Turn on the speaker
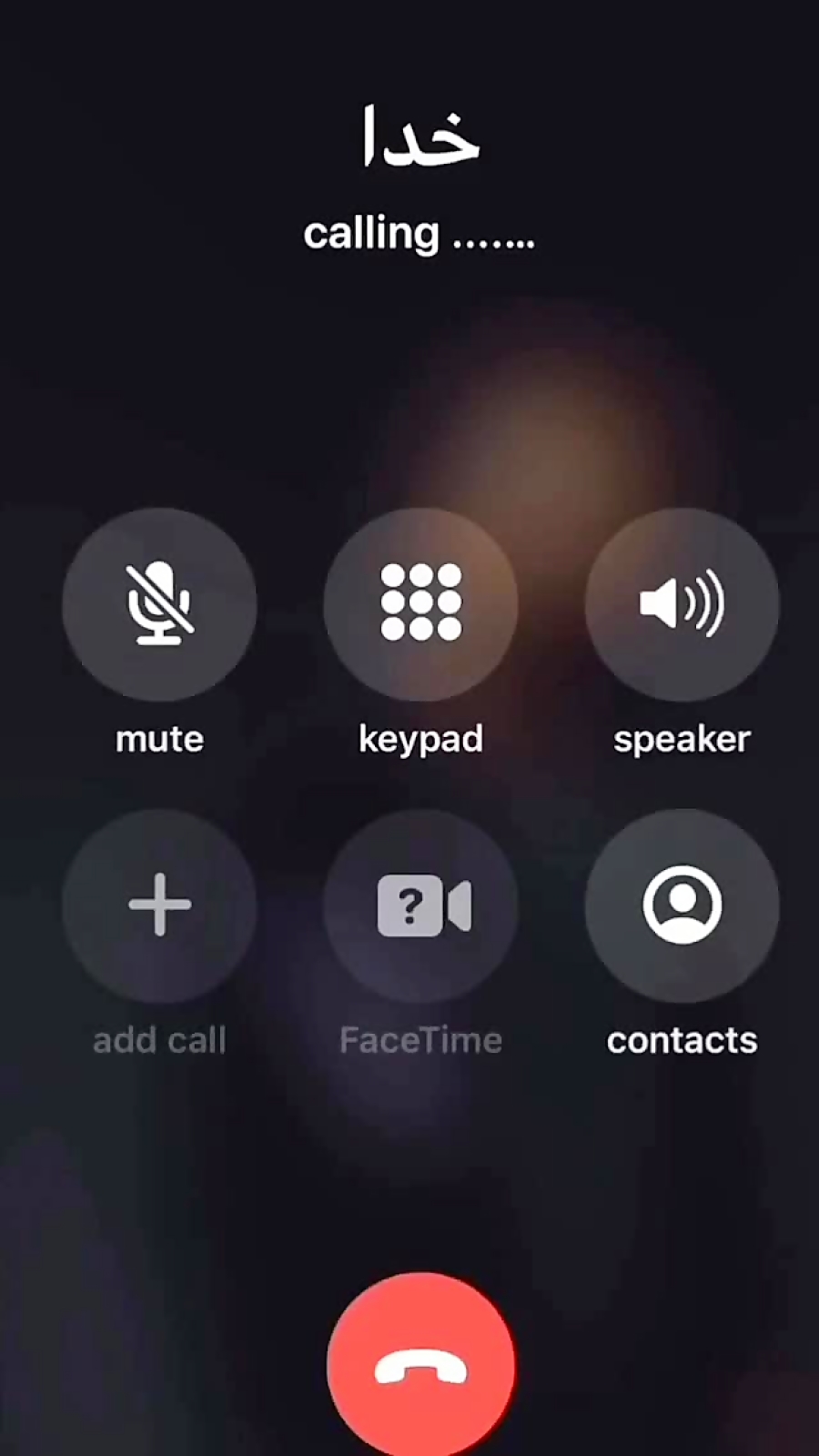 (x=682, y=604)
